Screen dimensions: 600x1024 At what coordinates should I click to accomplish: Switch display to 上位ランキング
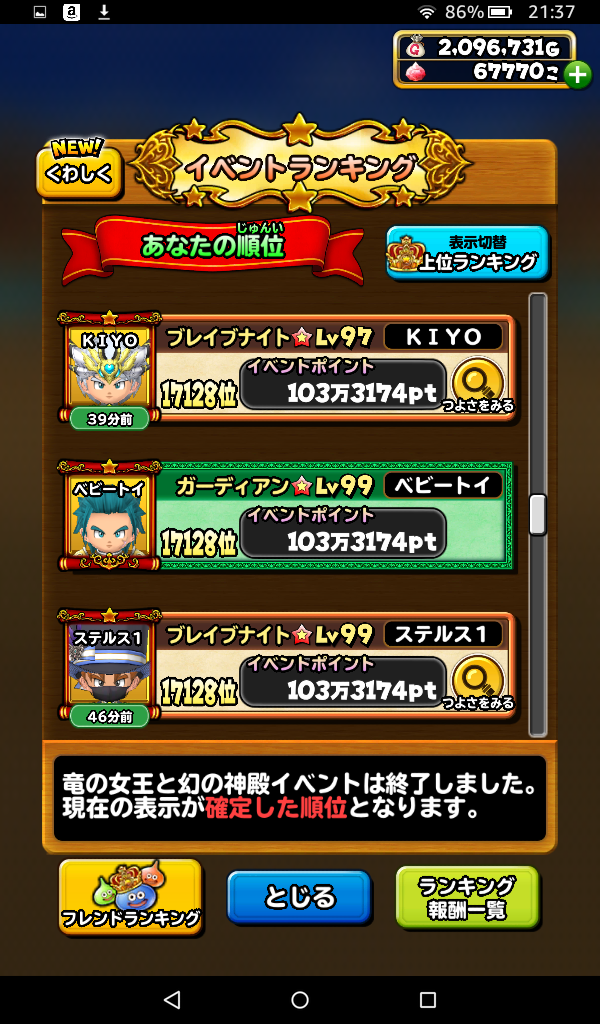click(x=467, y=252)
